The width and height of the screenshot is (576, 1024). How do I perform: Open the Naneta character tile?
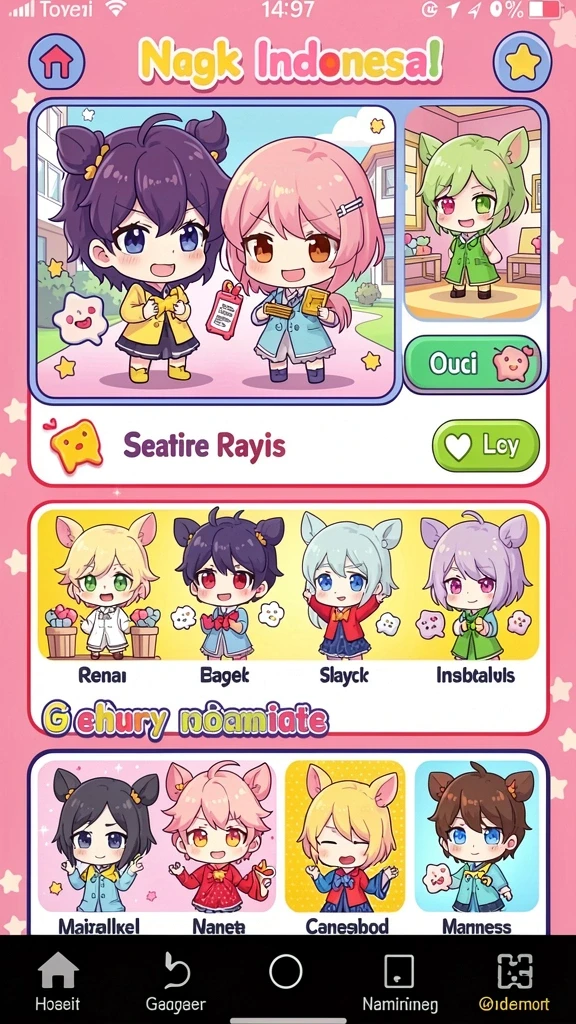click(219, 848)
